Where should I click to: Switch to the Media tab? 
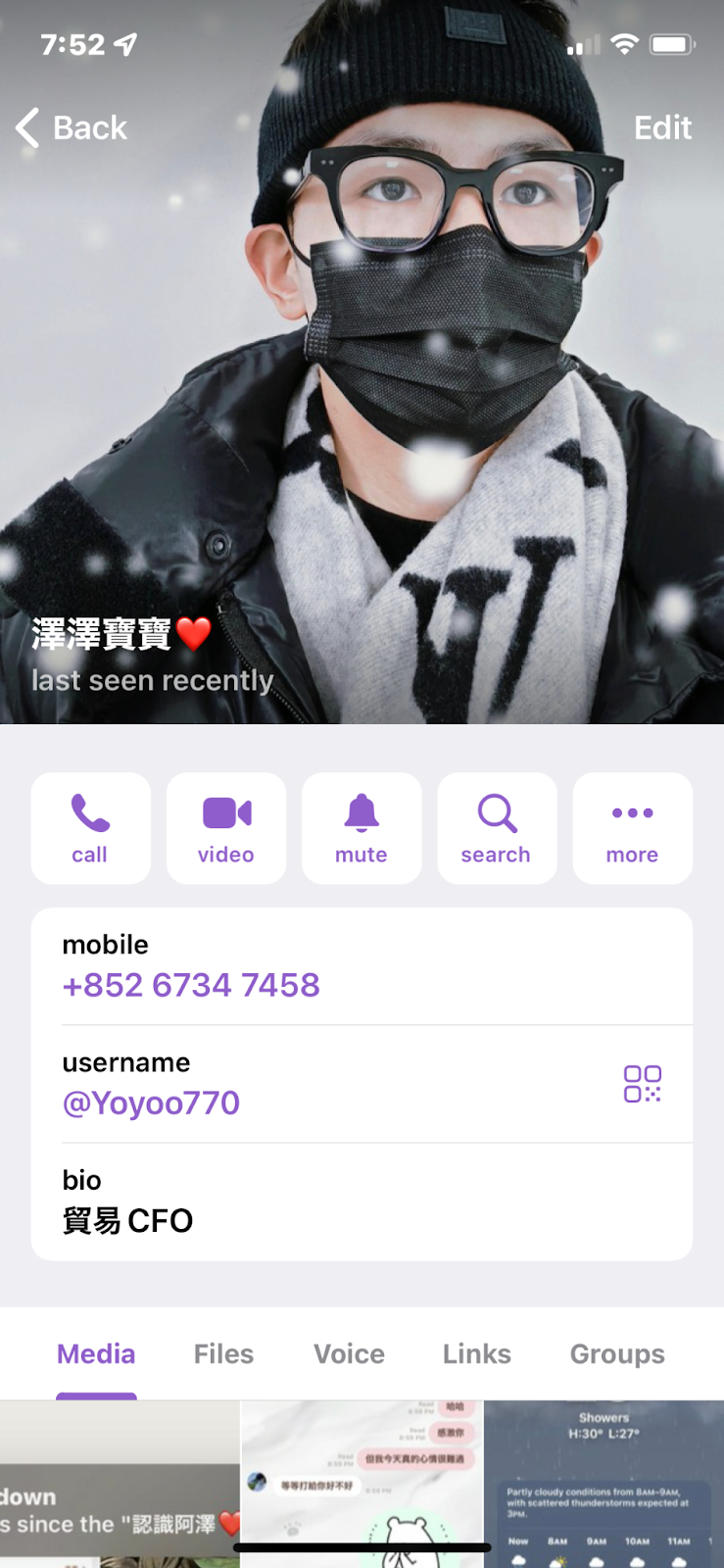pyautogui.click(x=96, y=1353)
